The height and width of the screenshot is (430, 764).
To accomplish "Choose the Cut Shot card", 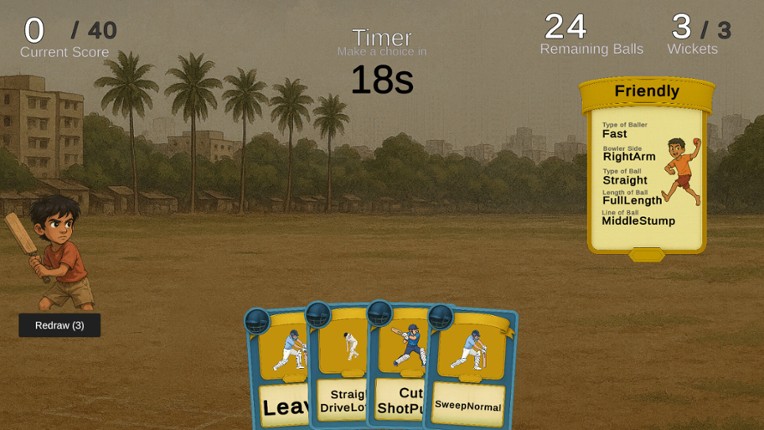I will (x=397, y=366).
